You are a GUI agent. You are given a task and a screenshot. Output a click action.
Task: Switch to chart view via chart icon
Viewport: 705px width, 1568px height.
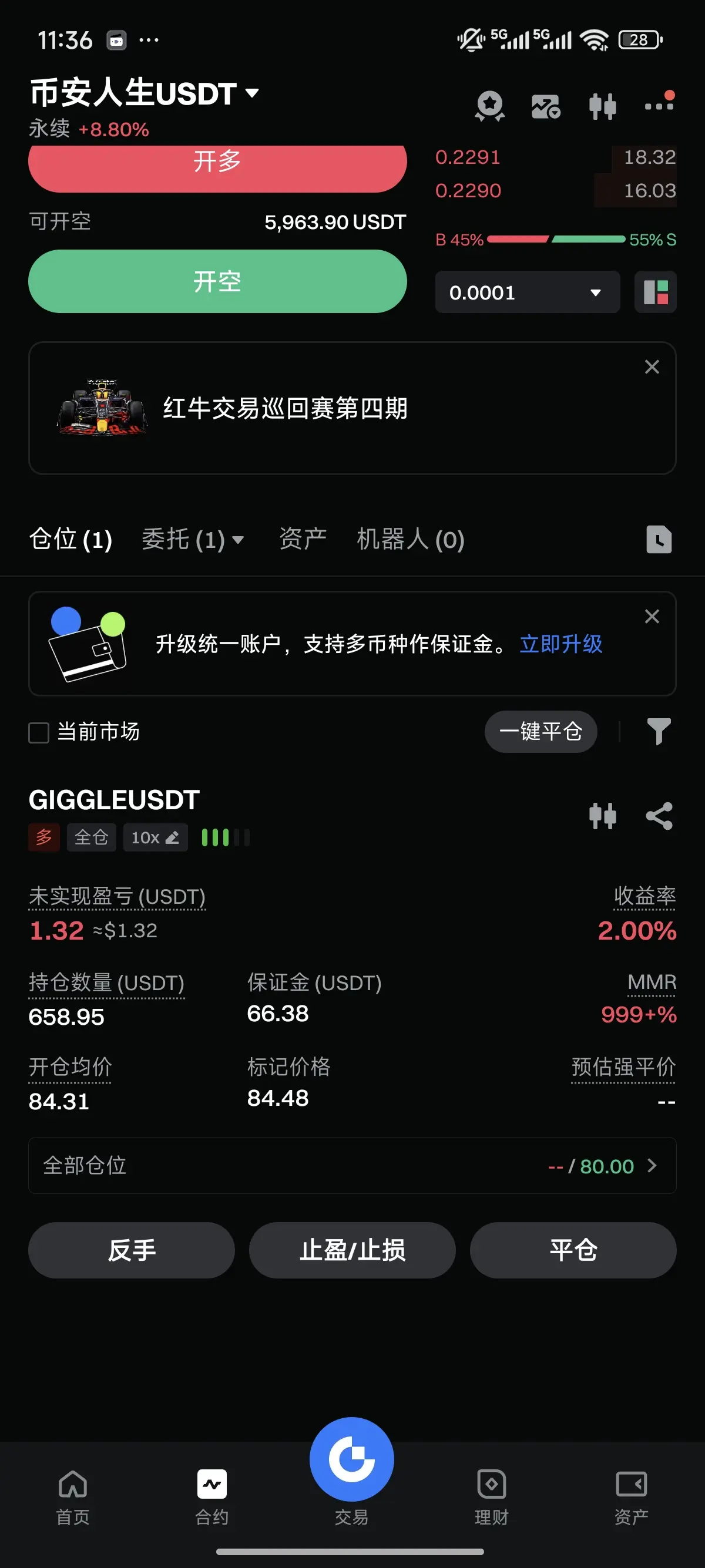[x=545, y=105]
